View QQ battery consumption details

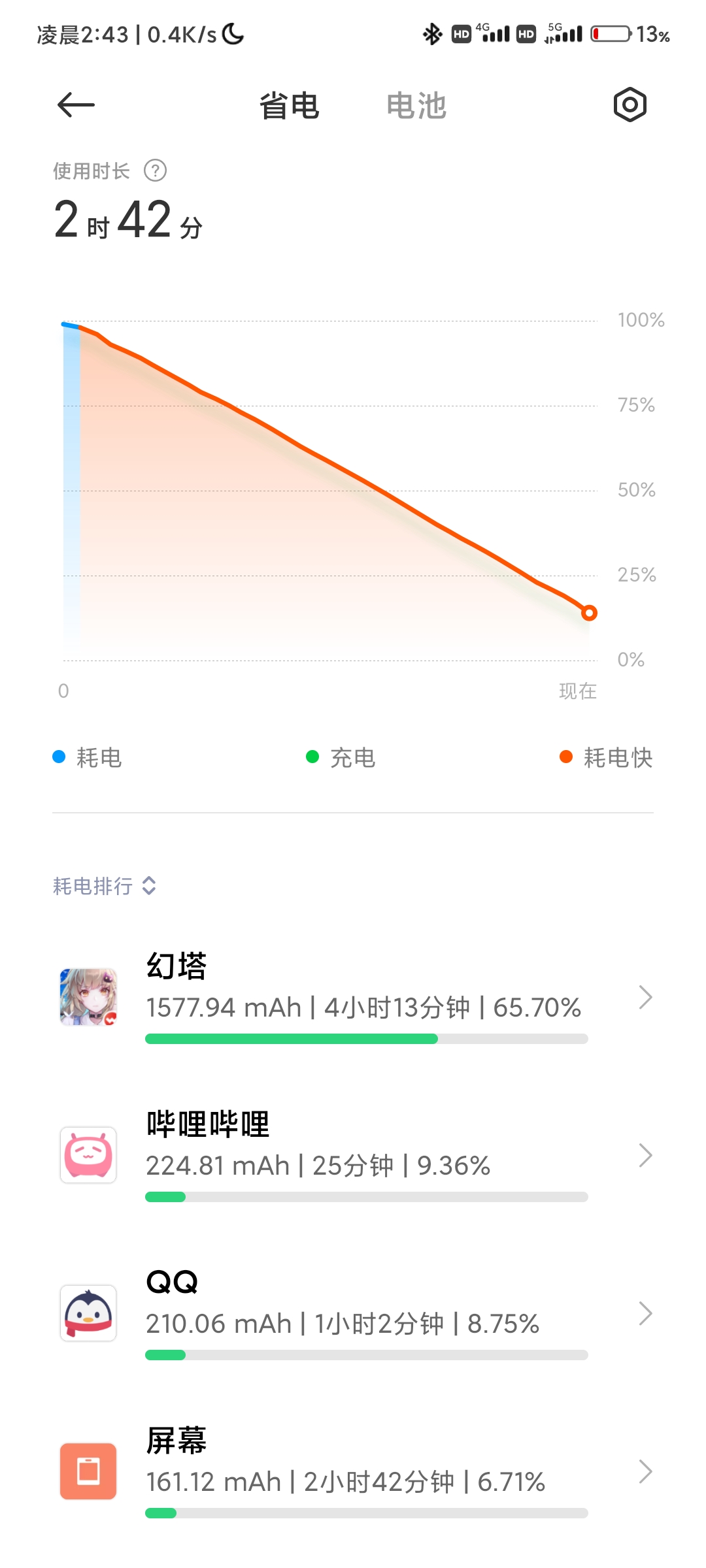[x=353, y=1313]
